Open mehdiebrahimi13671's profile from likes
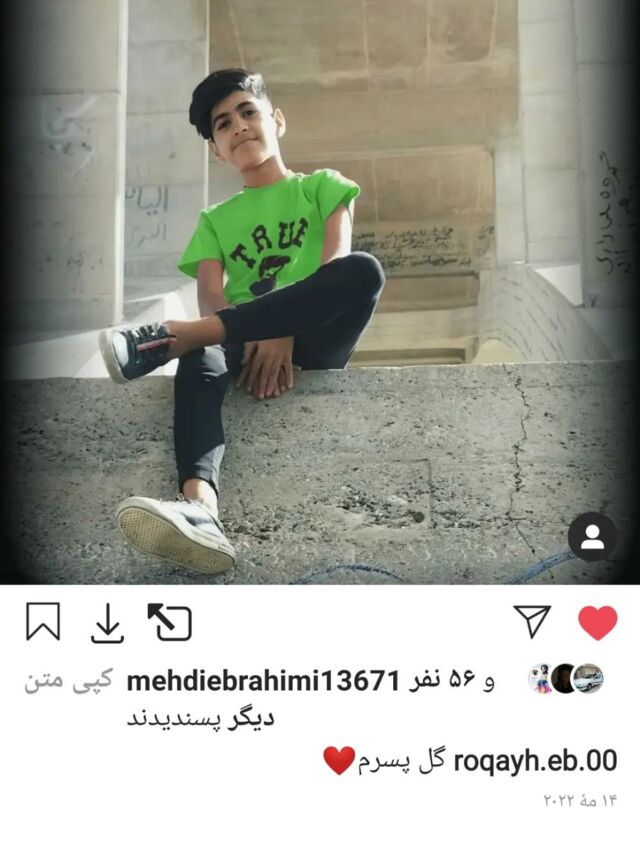The width and height of the screenshot is (640, 855). 264,681
